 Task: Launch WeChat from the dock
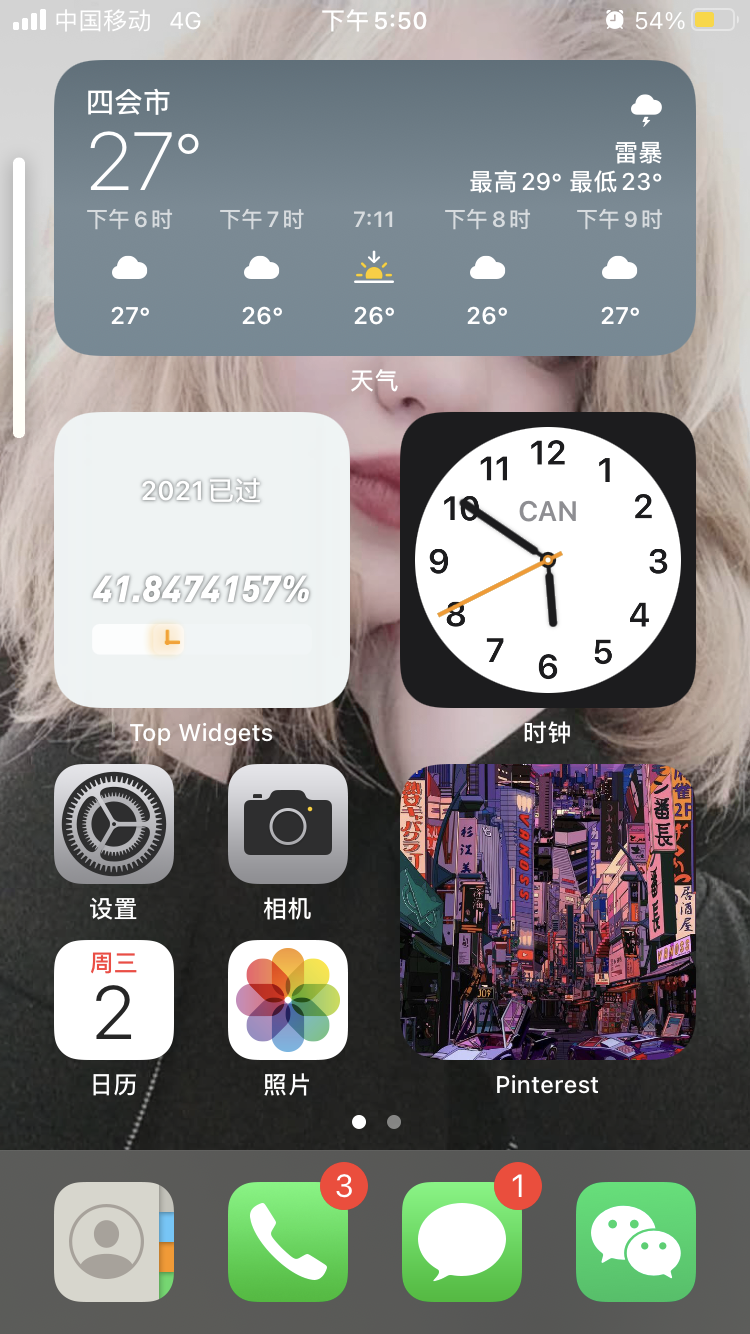(635, 1241)
